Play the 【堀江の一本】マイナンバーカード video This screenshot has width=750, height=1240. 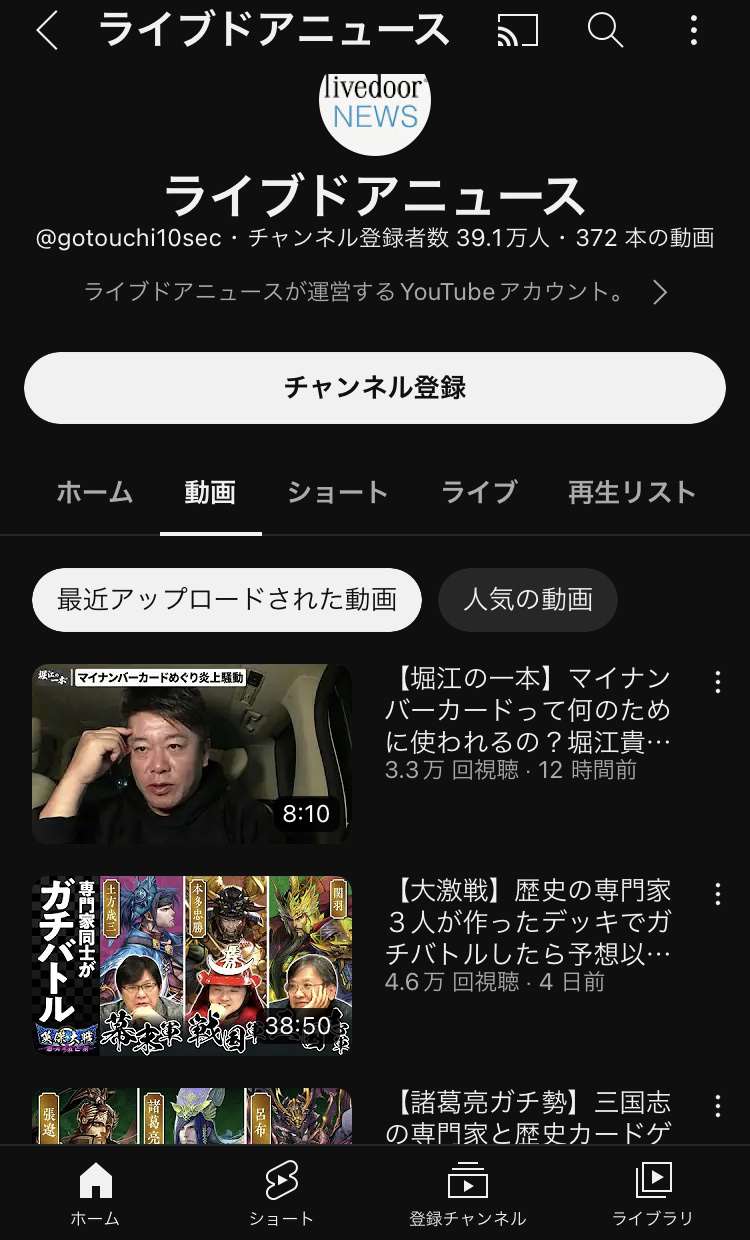pos(192,754)
